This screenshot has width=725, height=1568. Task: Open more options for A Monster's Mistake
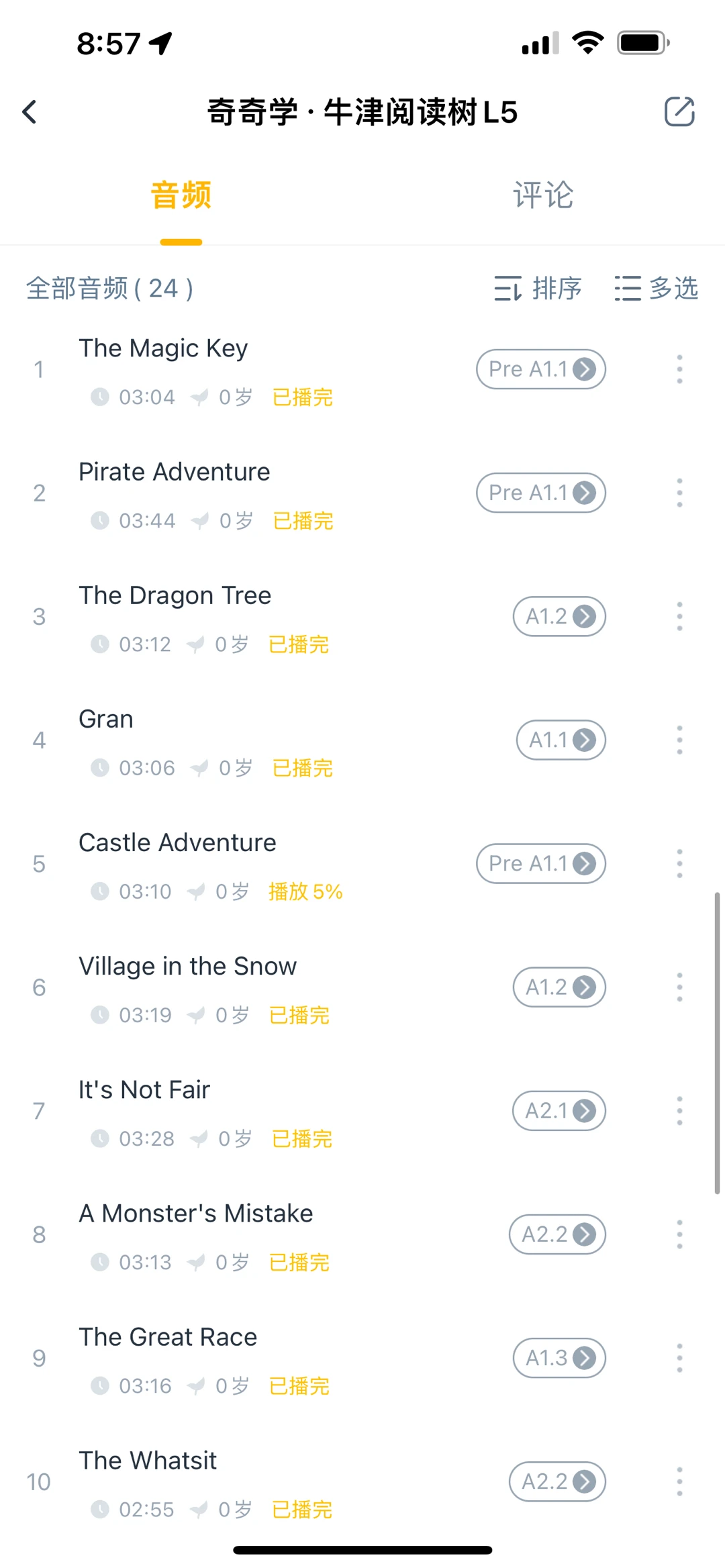679,1234
